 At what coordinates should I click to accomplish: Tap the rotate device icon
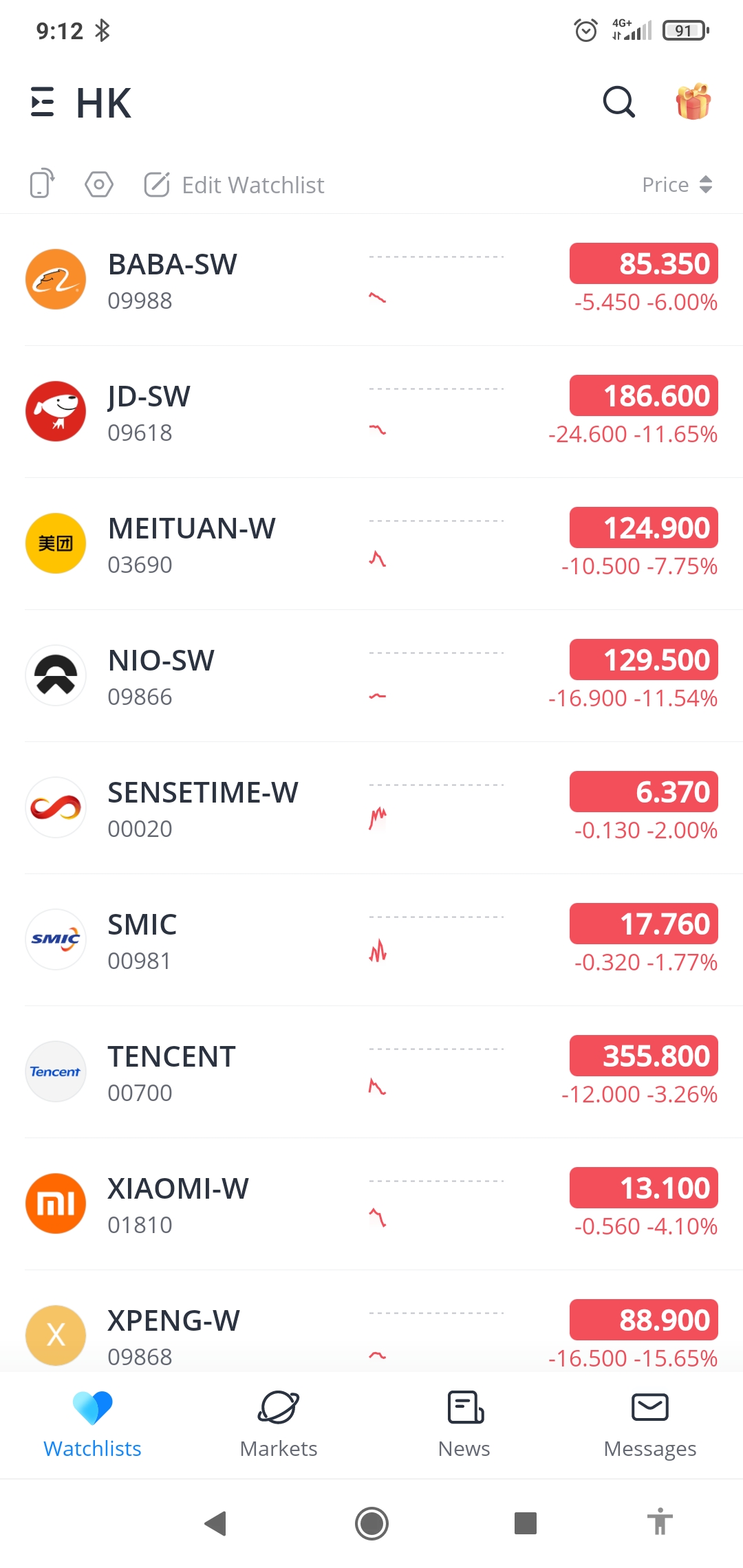point(42,184)
